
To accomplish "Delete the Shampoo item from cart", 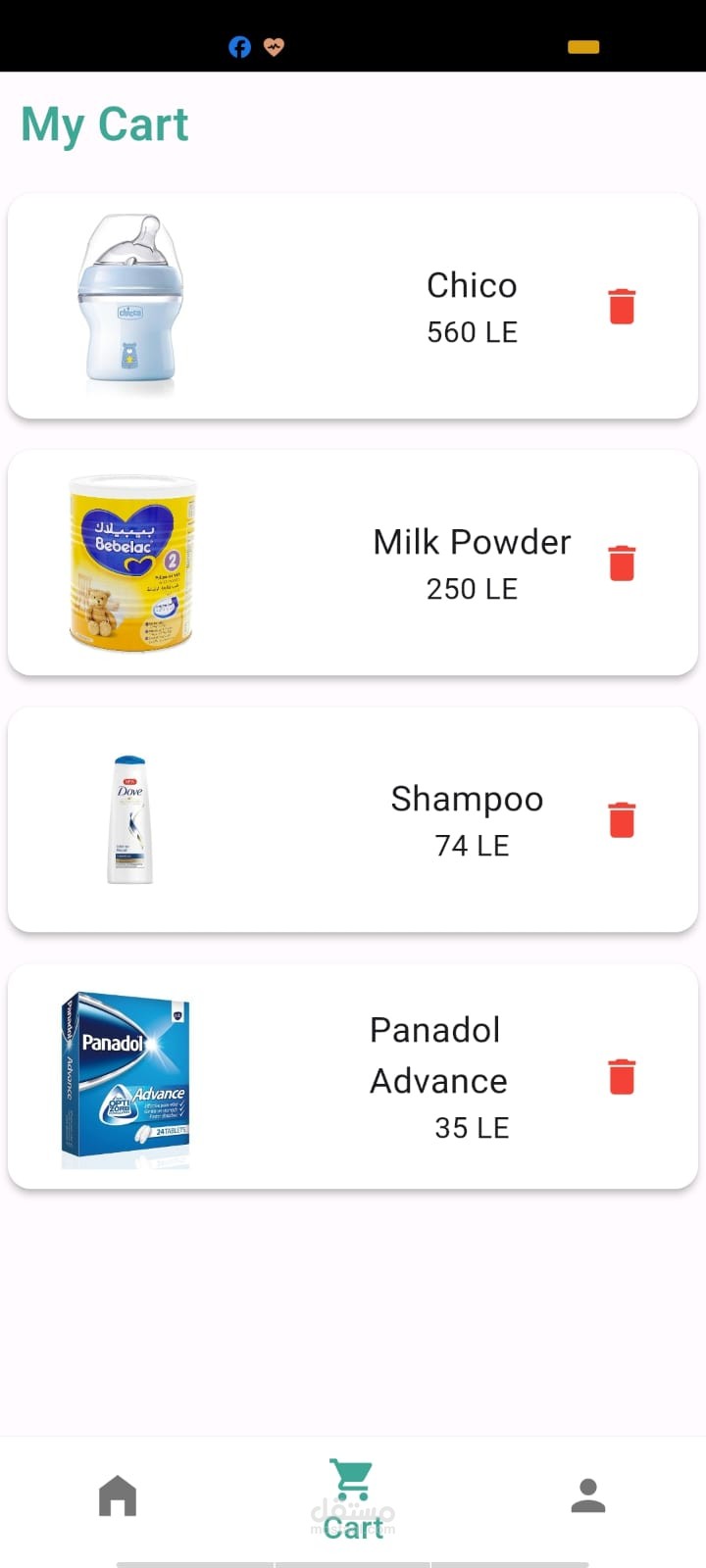I will coord(622,820).
